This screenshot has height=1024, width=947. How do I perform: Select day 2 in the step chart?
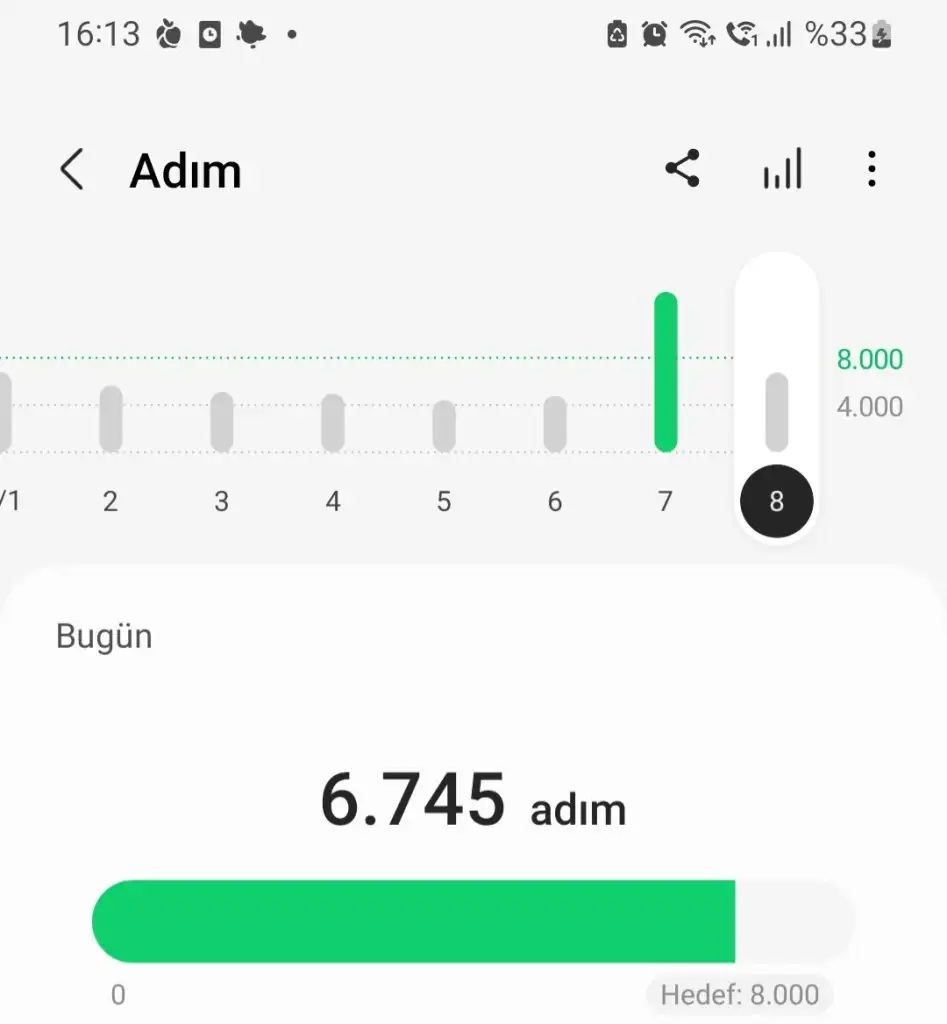click(x=111, y=420)
